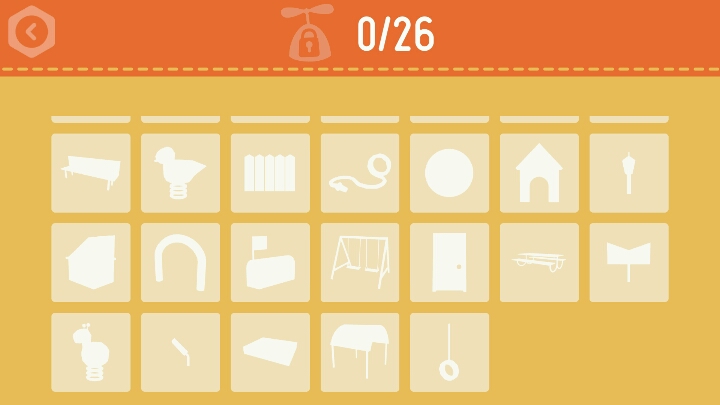720x405 pixels.
Task: Select the horseshoe arch item
Action: click(x=180, y=262)
